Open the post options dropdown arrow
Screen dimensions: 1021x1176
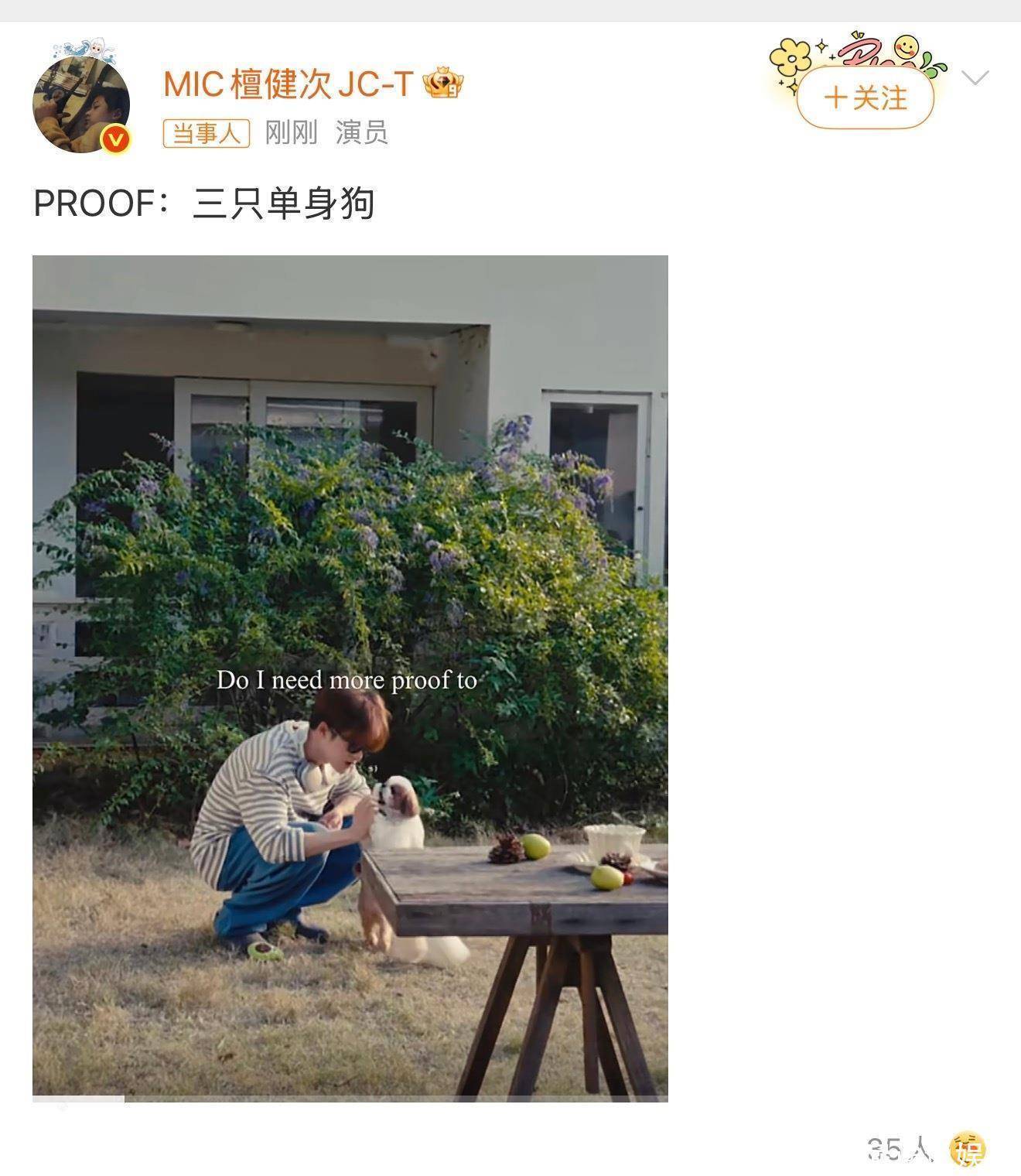click(975, 77)
